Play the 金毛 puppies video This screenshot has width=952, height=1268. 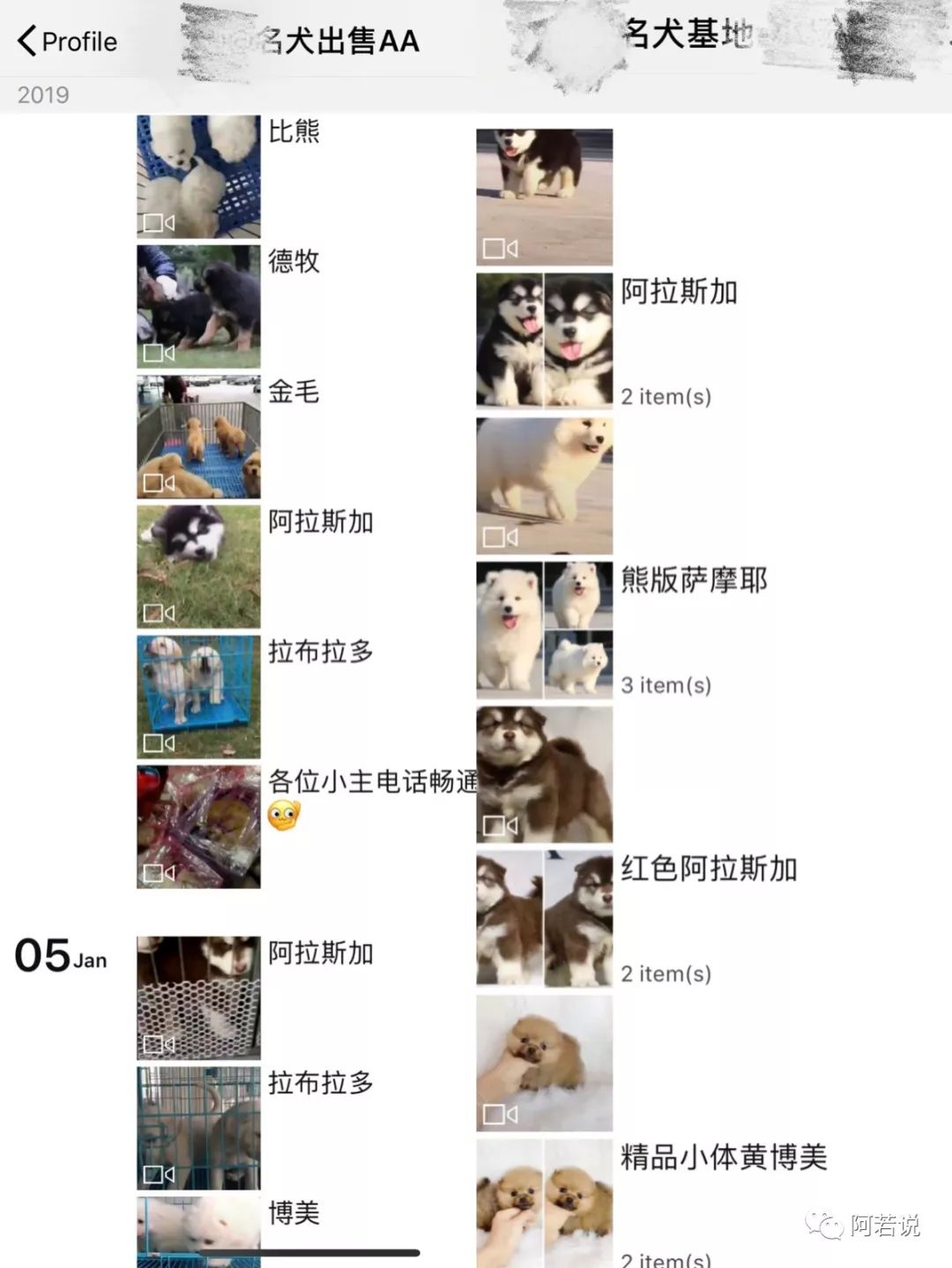pos(197,436)
